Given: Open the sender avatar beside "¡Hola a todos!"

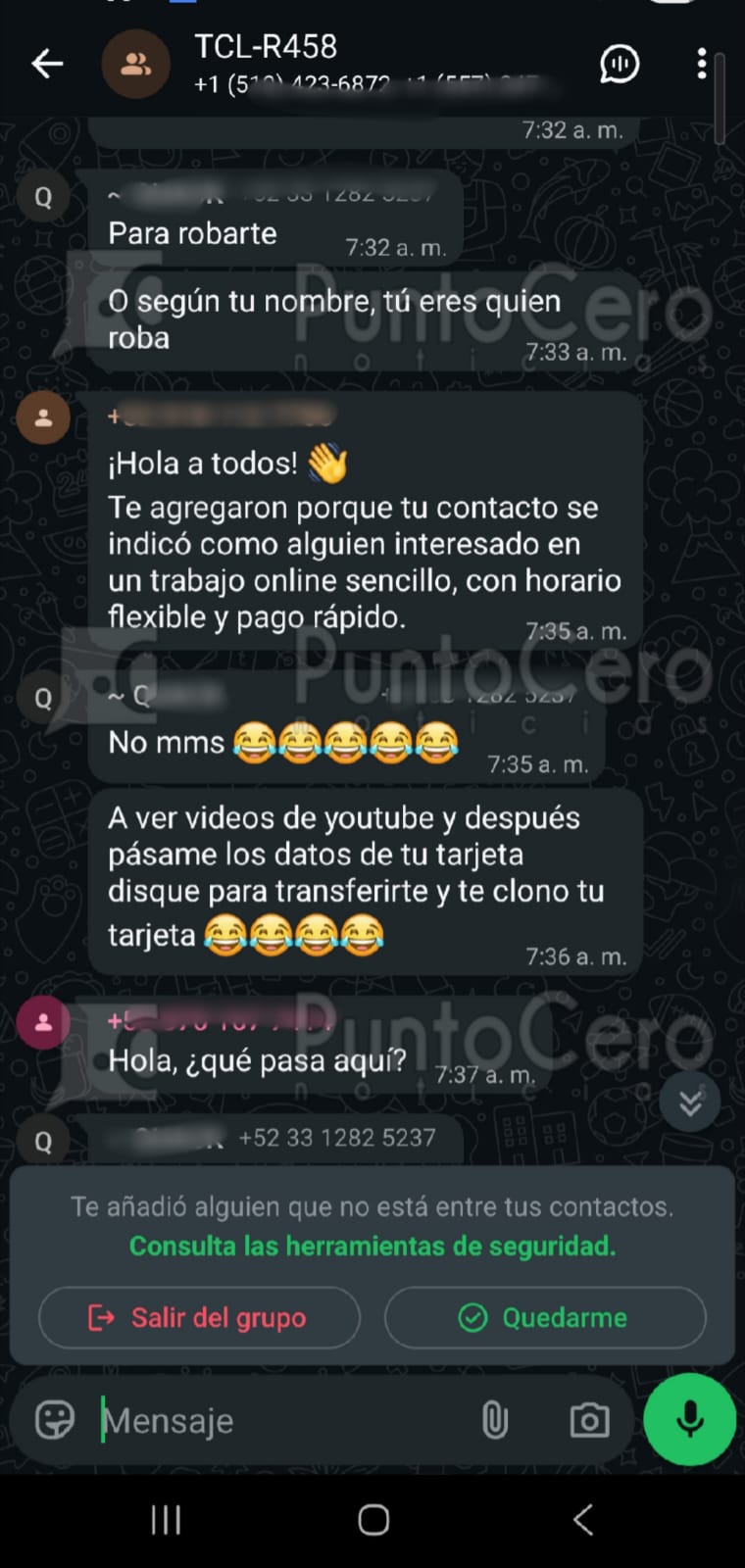Looking at the screenshot, I should click(43, 418).
